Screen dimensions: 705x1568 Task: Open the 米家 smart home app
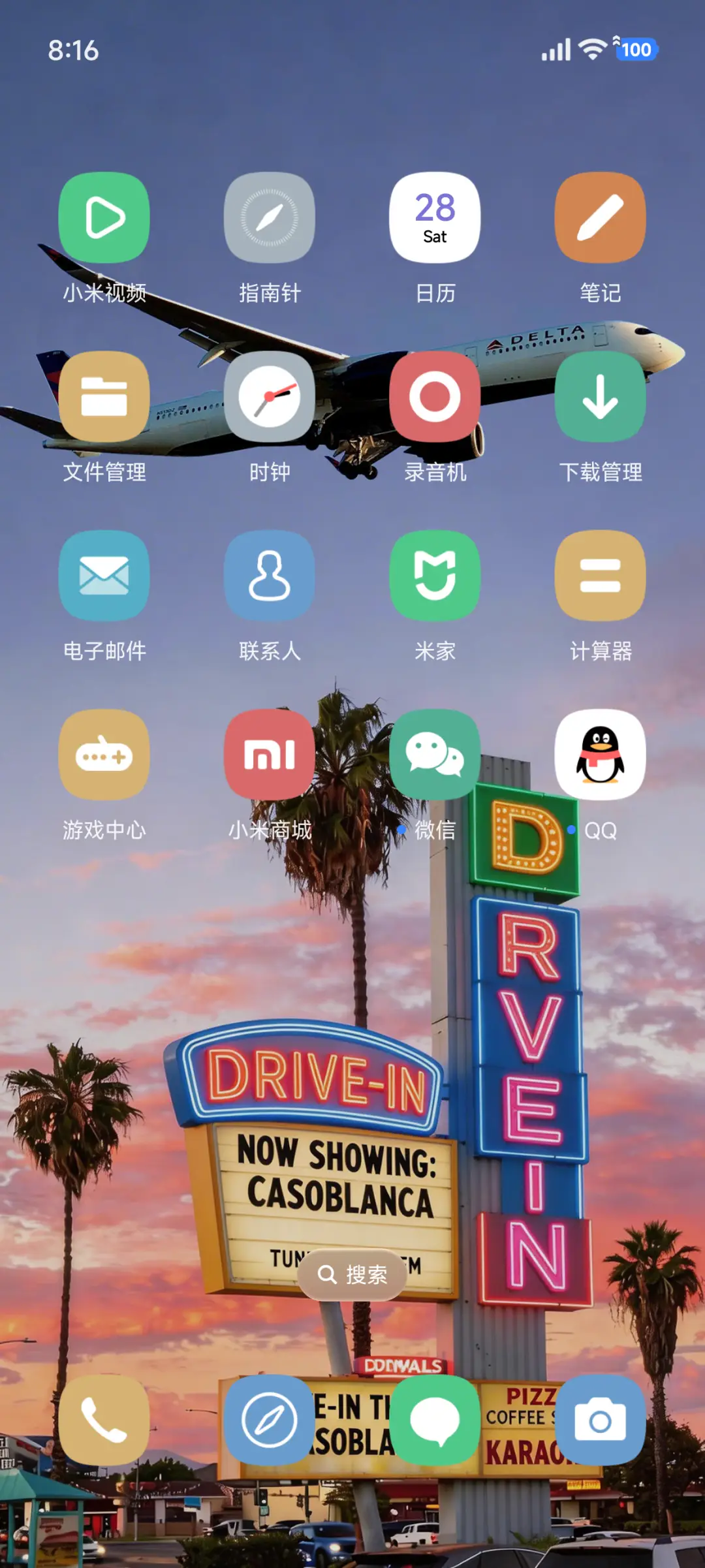coord(435,576)
